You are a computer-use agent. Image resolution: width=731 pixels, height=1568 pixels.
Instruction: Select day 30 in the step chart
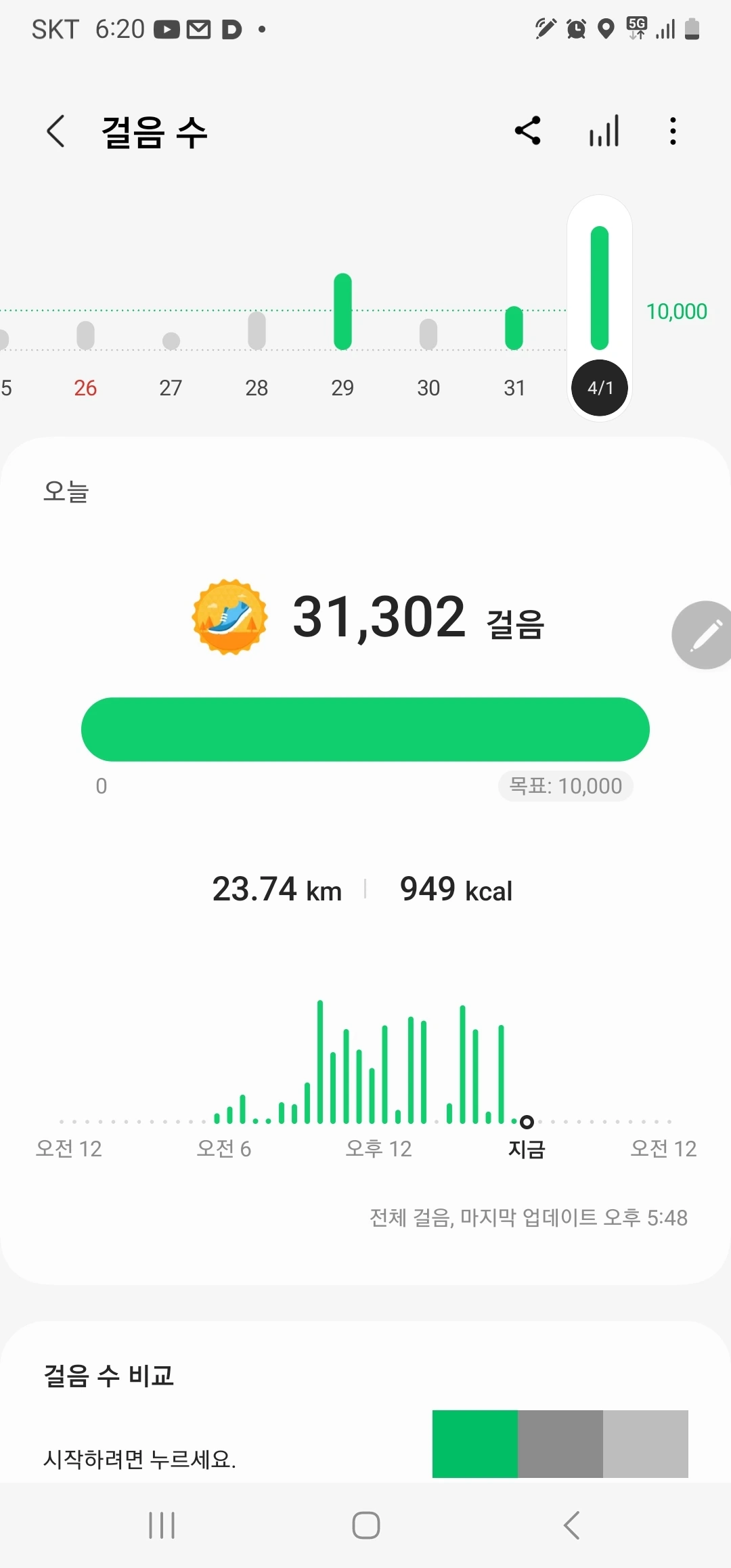pos(428,339)
